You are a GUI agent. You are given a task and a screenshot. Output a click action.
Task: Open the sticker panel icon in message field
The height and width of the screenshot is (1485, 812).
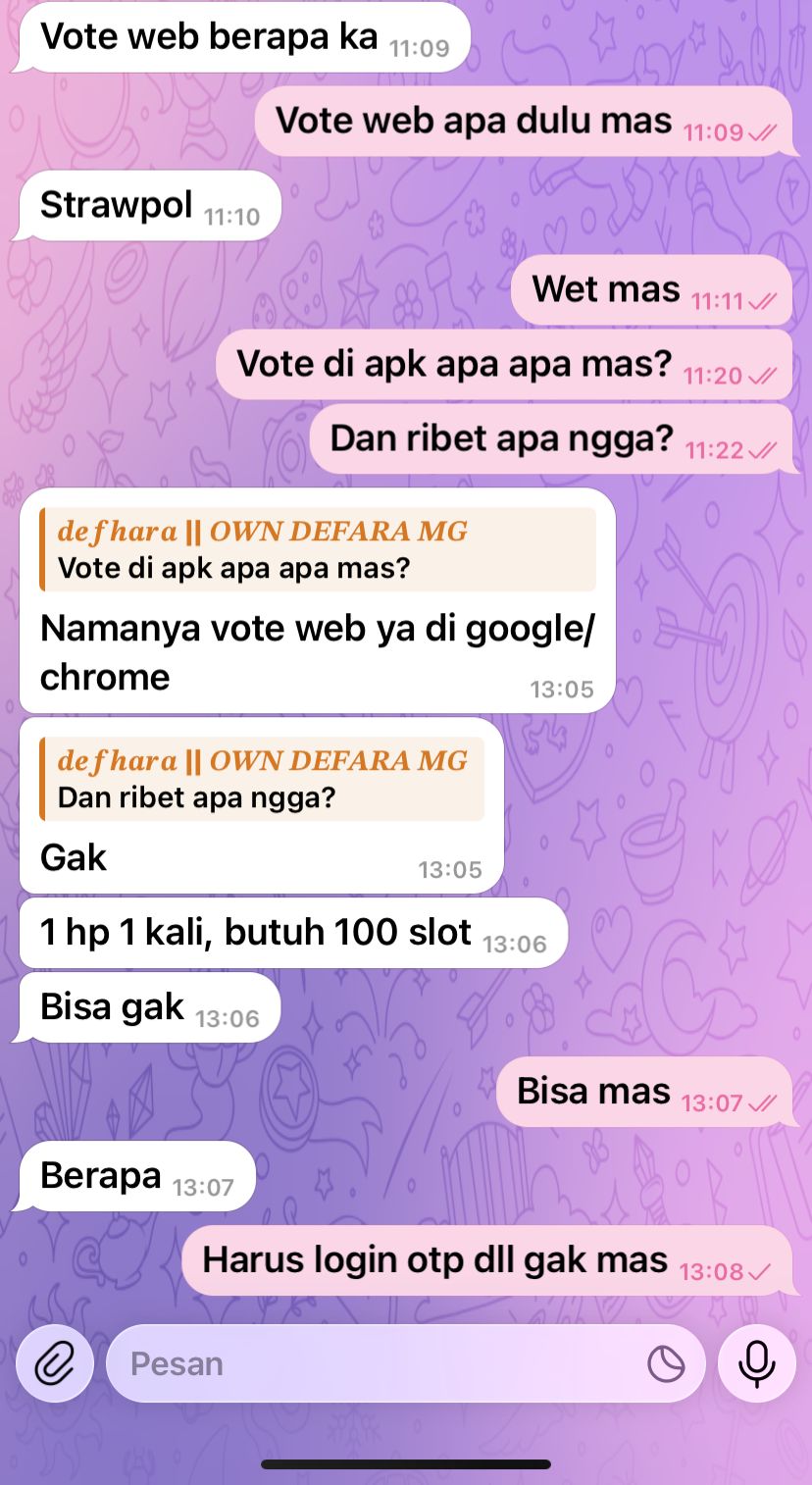[x=666, y=1363]
